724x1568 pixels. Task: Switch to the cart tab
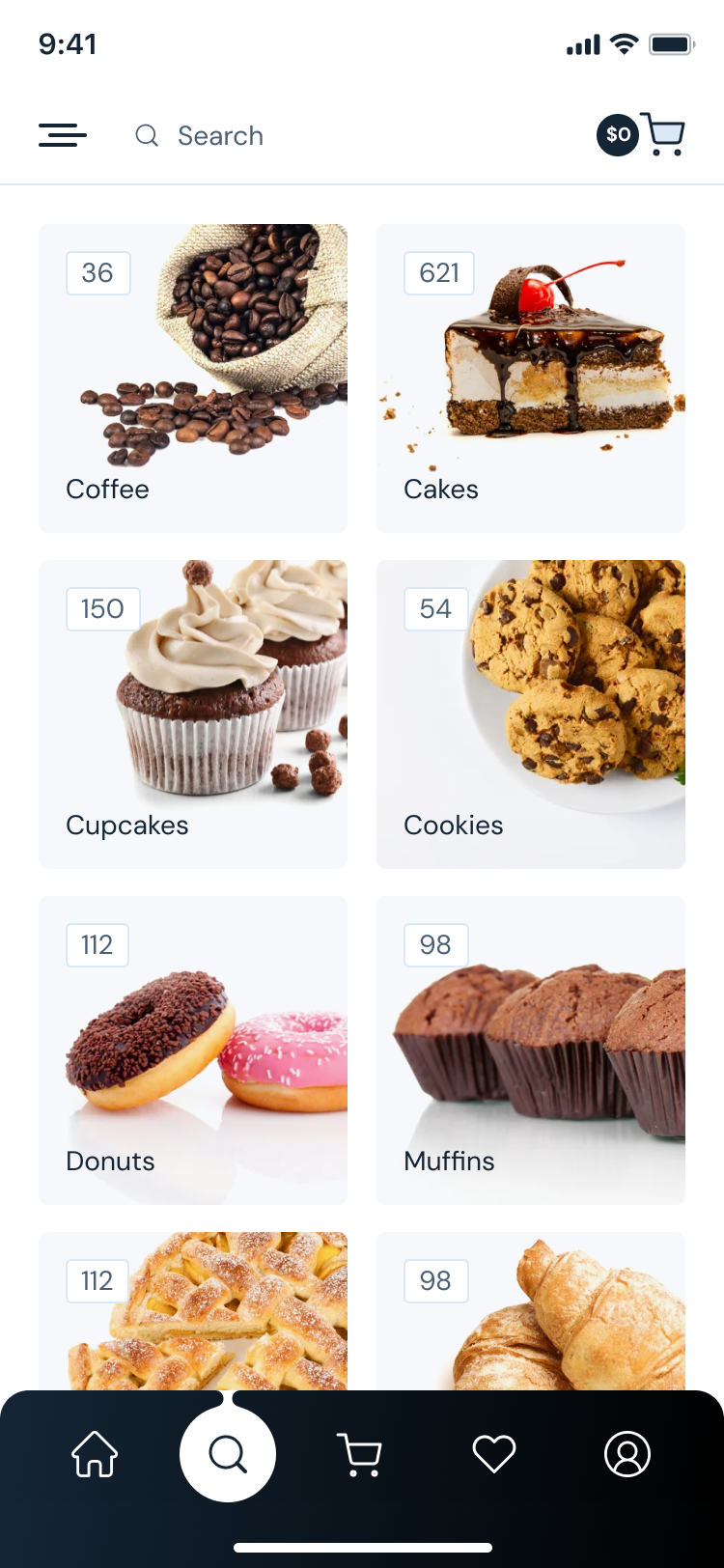360,1454
